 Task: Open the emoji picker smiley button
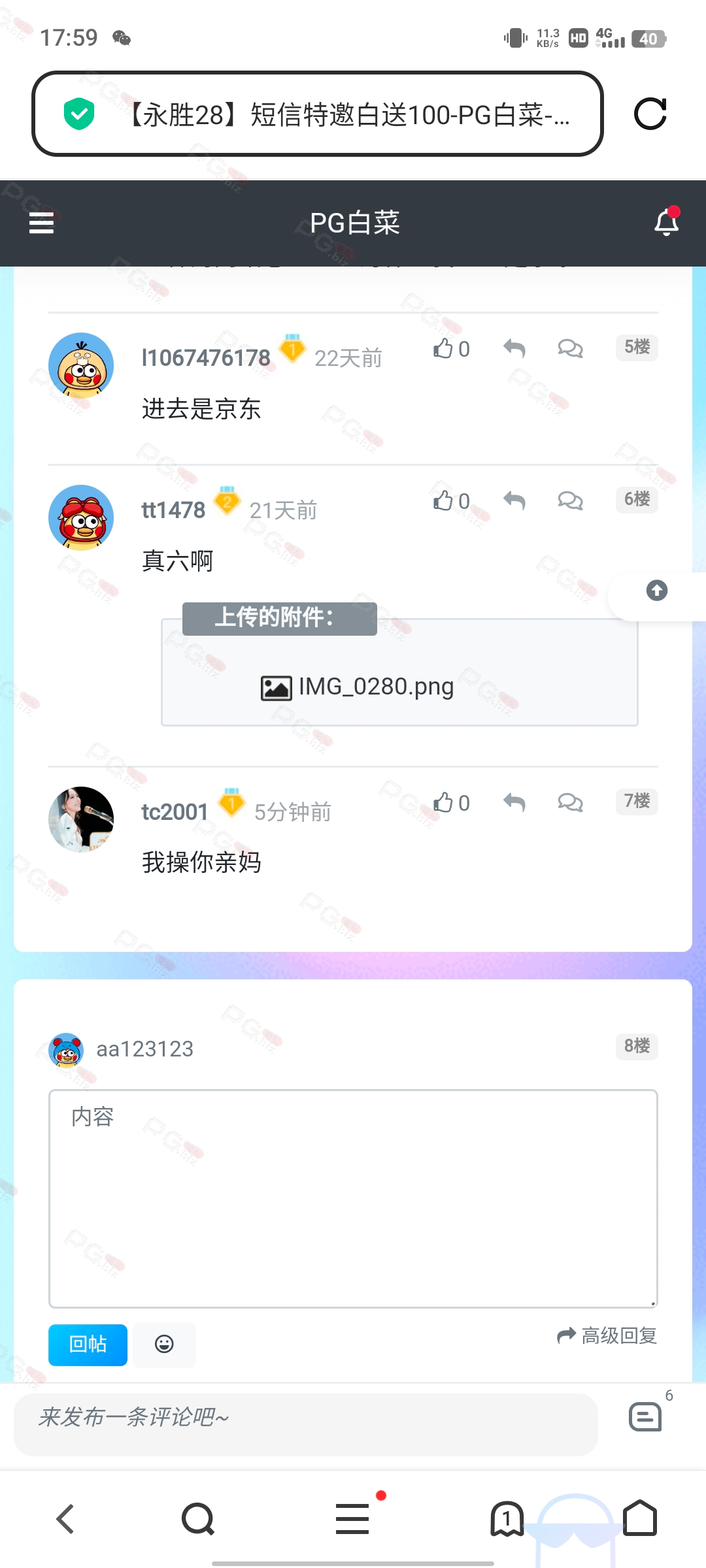[x=164, y=1345]
